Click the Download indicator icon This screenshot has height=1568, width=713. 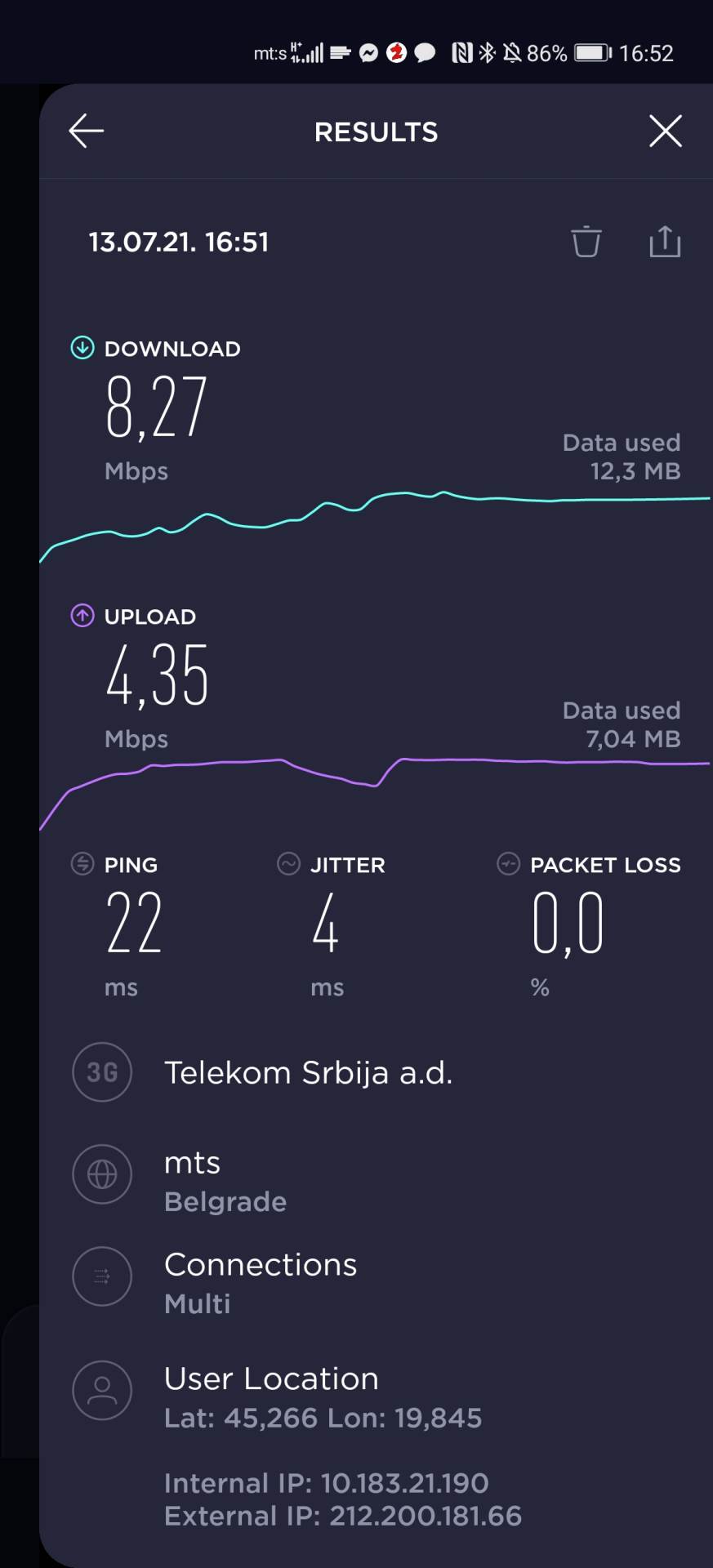tap(82, 347)
